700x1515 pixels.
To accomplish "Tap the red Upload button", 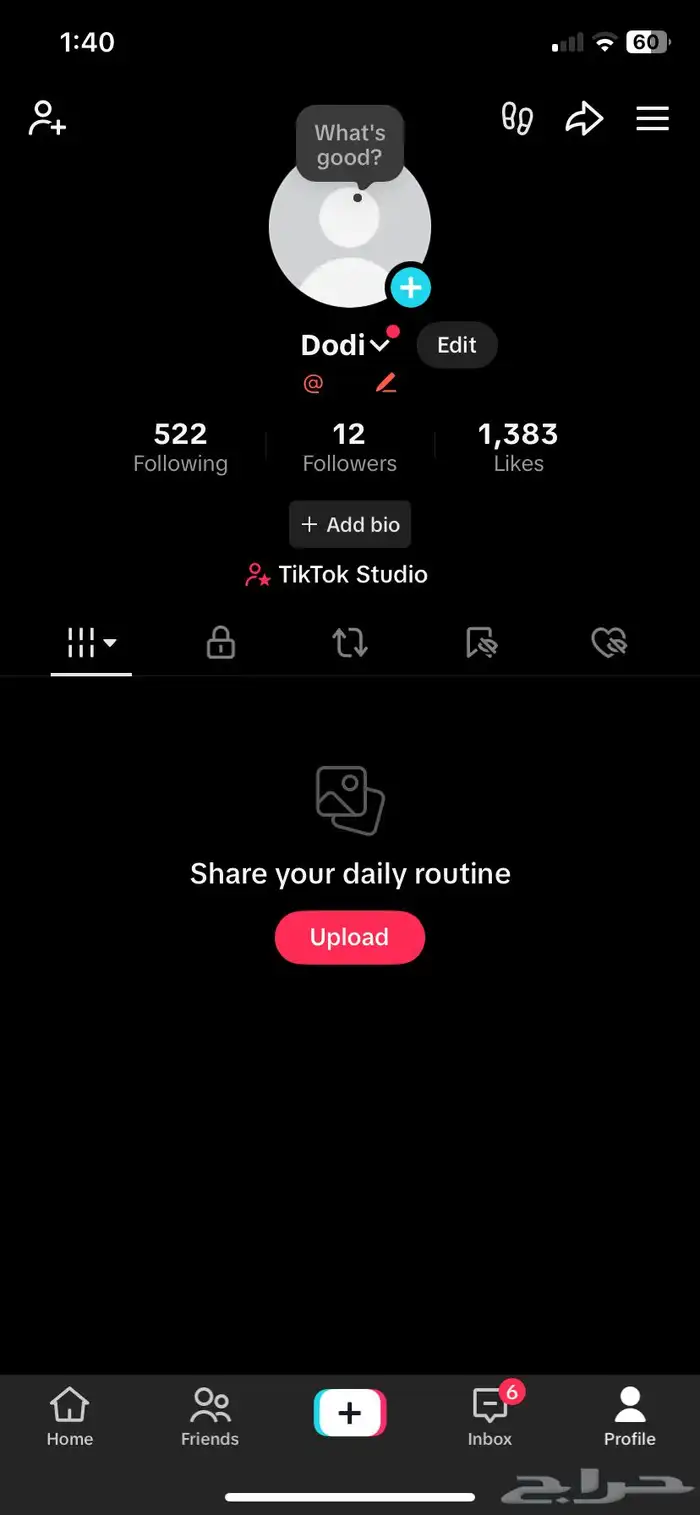I will pos(350,937).
